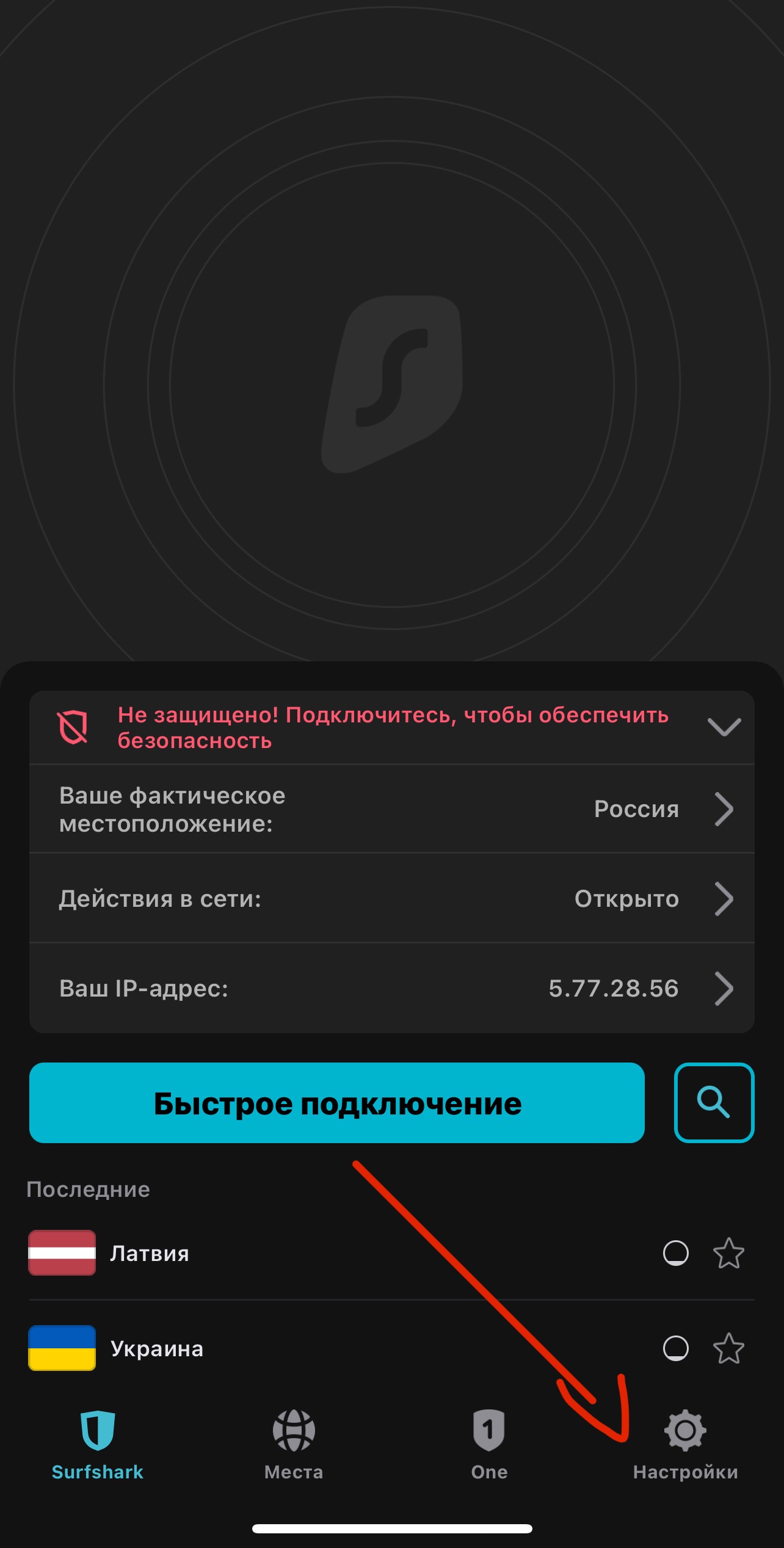Open the Действия в сети row

(x=392, y=898)
